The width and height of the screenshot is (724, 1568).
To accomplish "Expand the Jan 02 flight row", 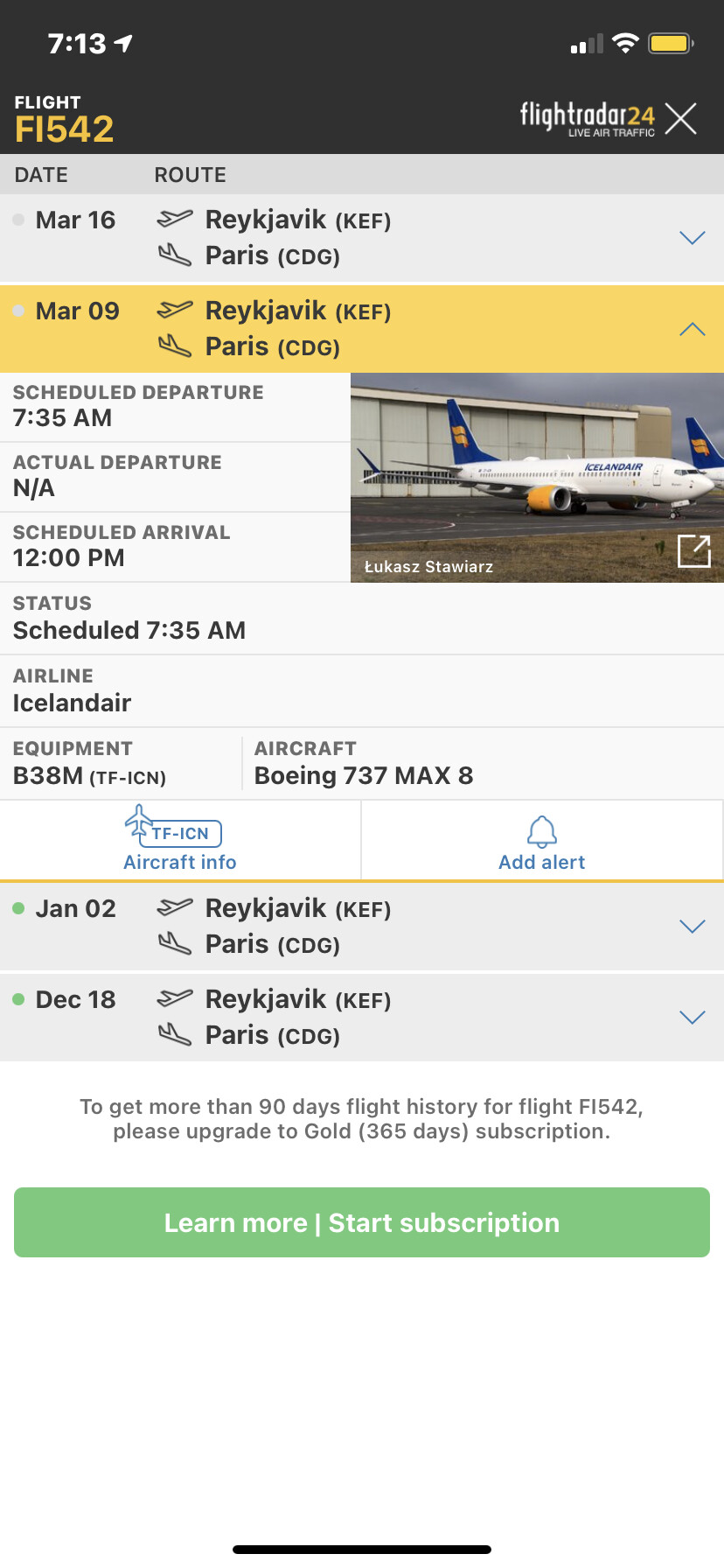I will (x=692, y=927).
